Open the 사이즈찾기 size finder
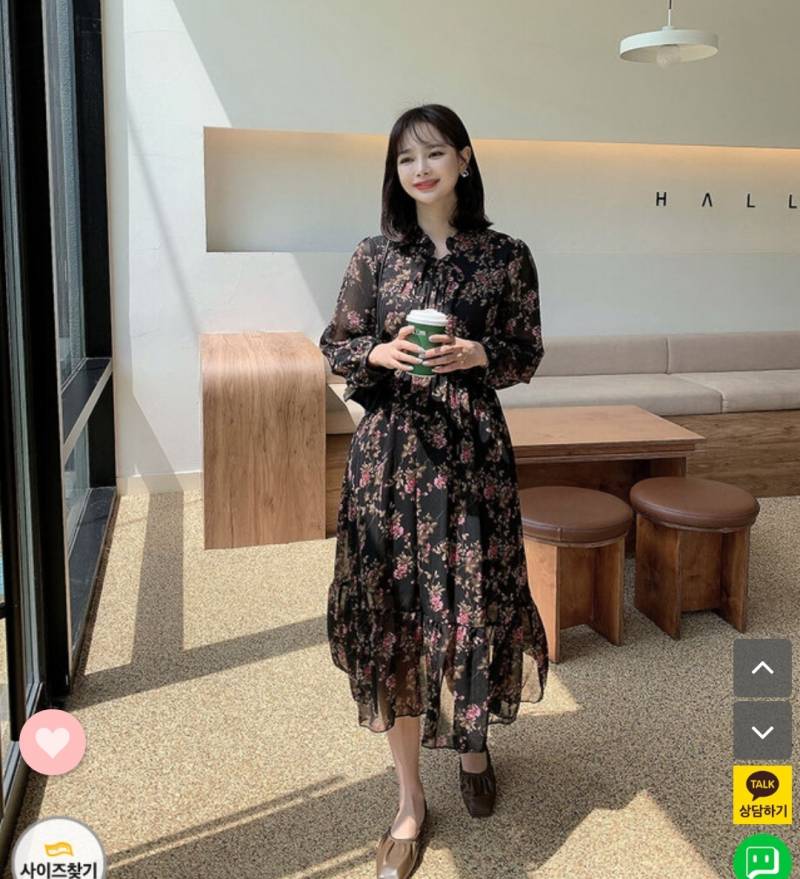 [x=58, y=853]
